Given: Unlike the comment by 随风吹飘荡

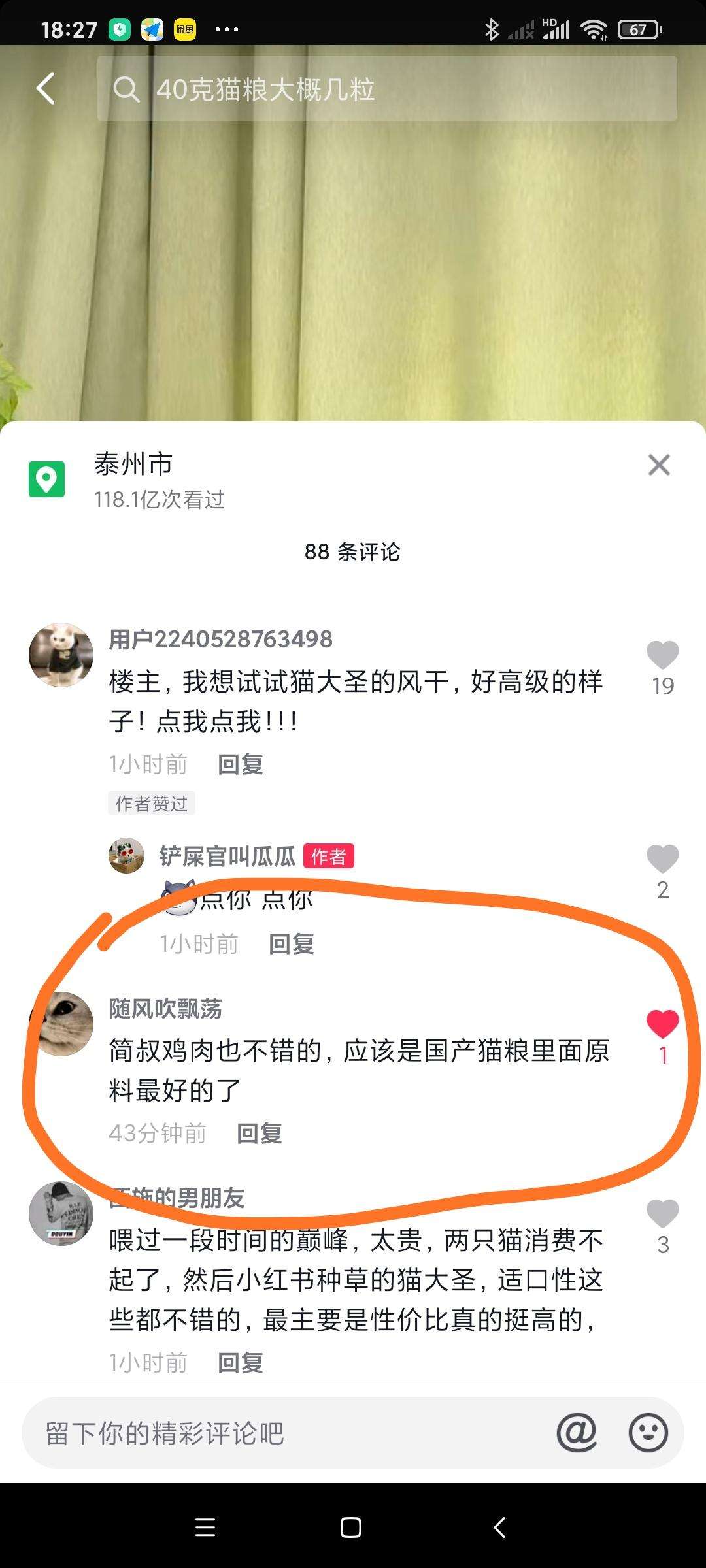Looking at the screenshot, I should click(x=662, y=1024).
